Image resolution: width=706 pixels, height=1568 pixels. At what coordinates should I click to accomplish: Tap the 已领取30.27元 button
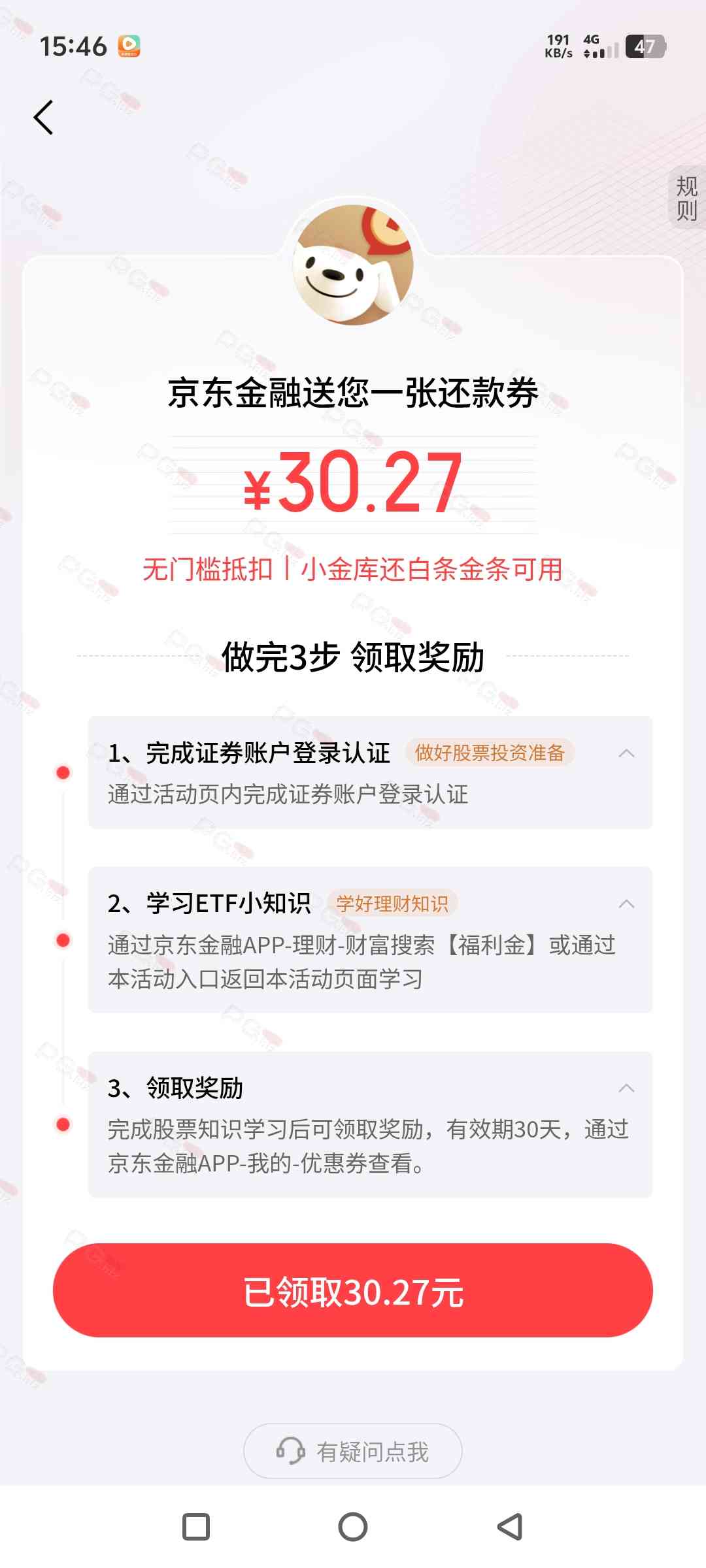pos(353,1291)
